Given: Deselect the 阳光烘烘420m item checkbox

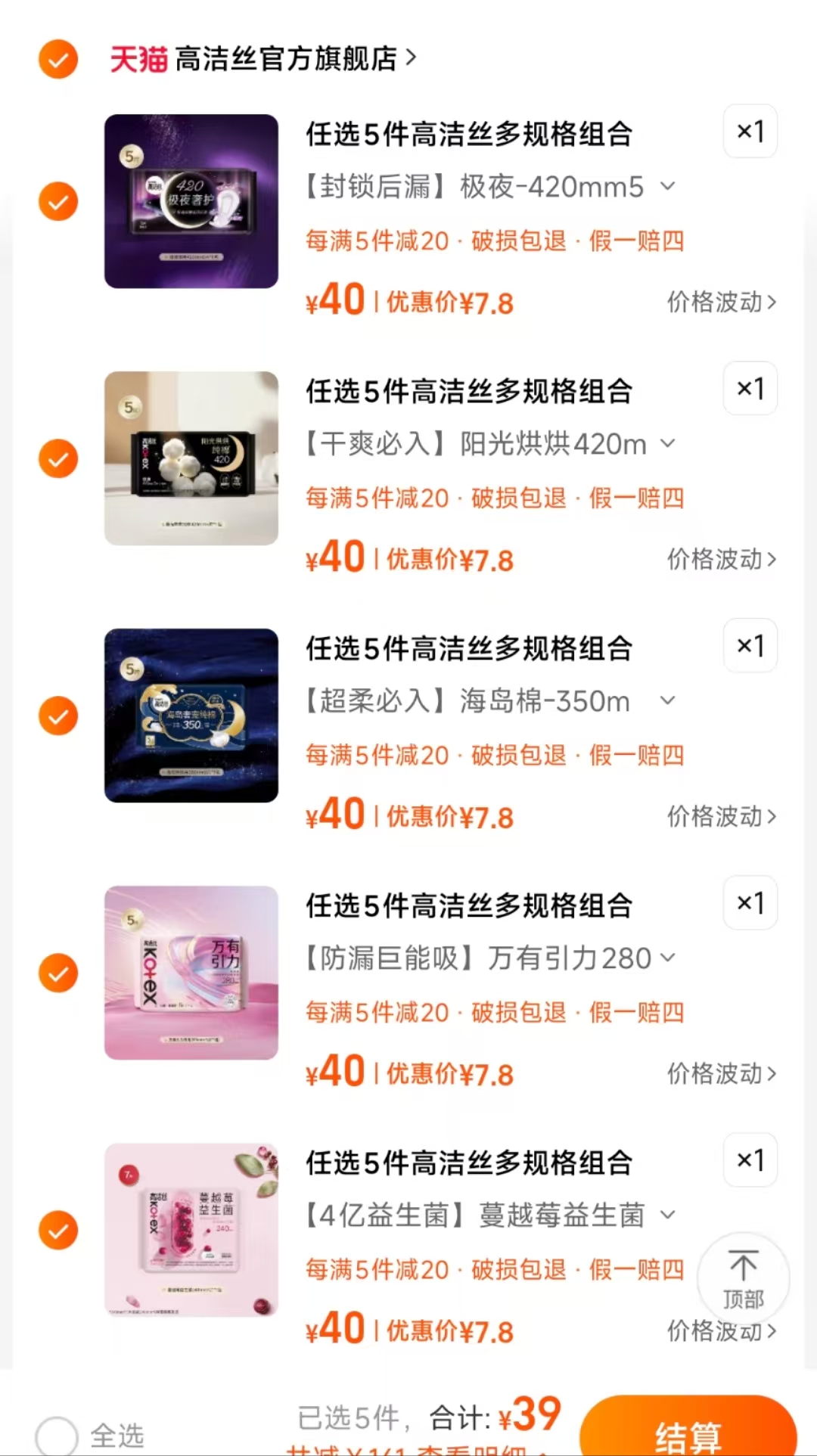Looking at the screenshot, I should point(58,458).
